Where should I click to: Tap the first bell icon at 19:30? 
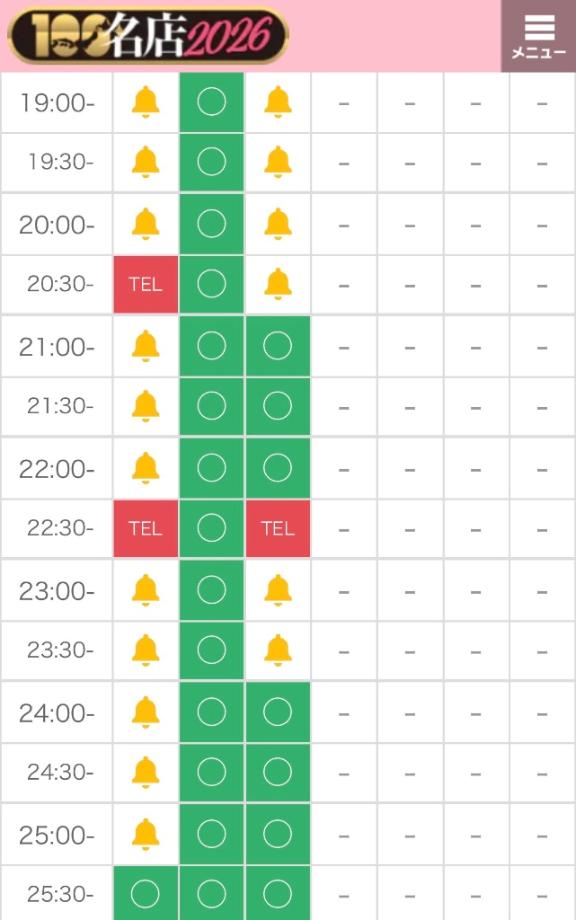point(145,162)
